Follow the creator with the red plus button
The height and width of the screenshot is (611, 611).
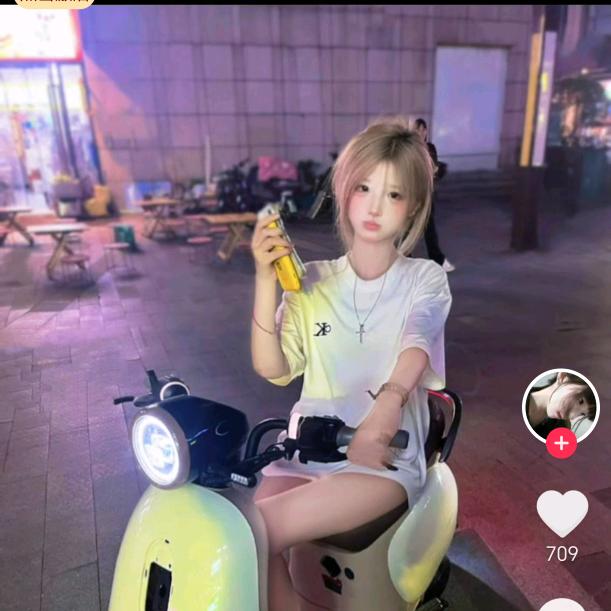click(561, 443)
